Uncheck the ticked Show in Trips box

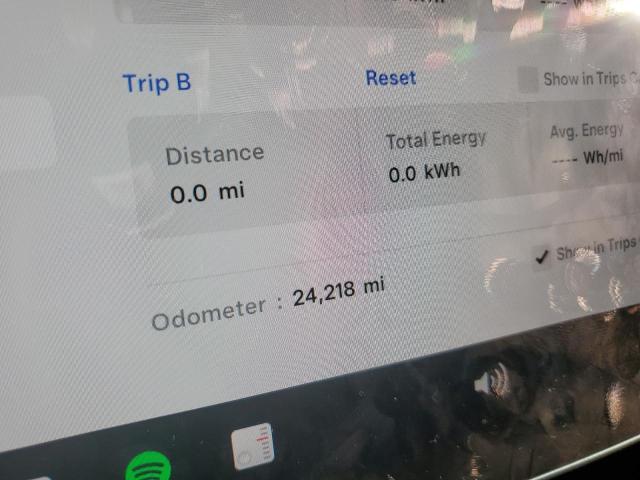(543, 257)
